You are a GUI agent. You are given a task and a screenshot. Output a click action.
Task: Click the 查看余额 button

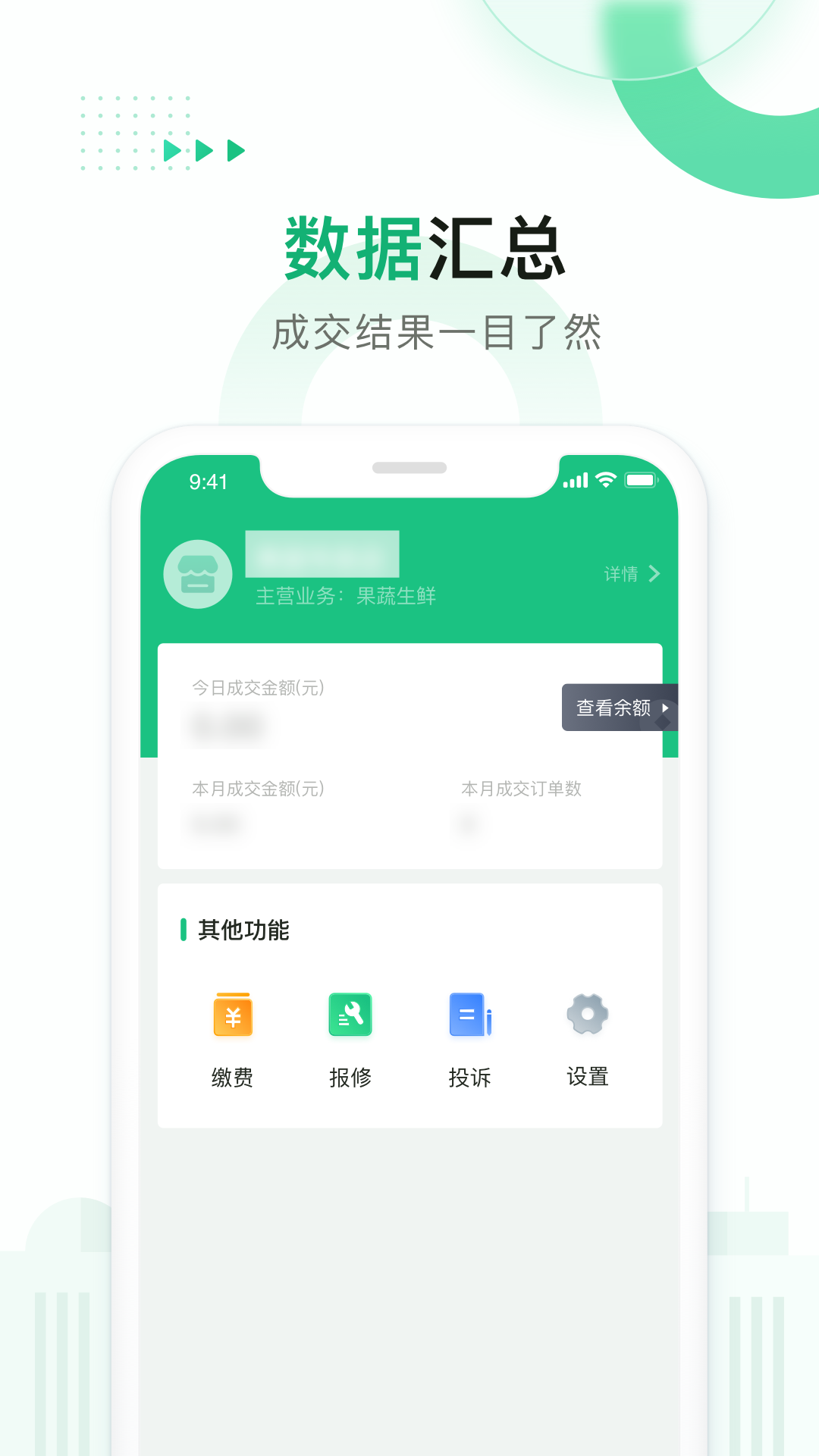(616, 708)
